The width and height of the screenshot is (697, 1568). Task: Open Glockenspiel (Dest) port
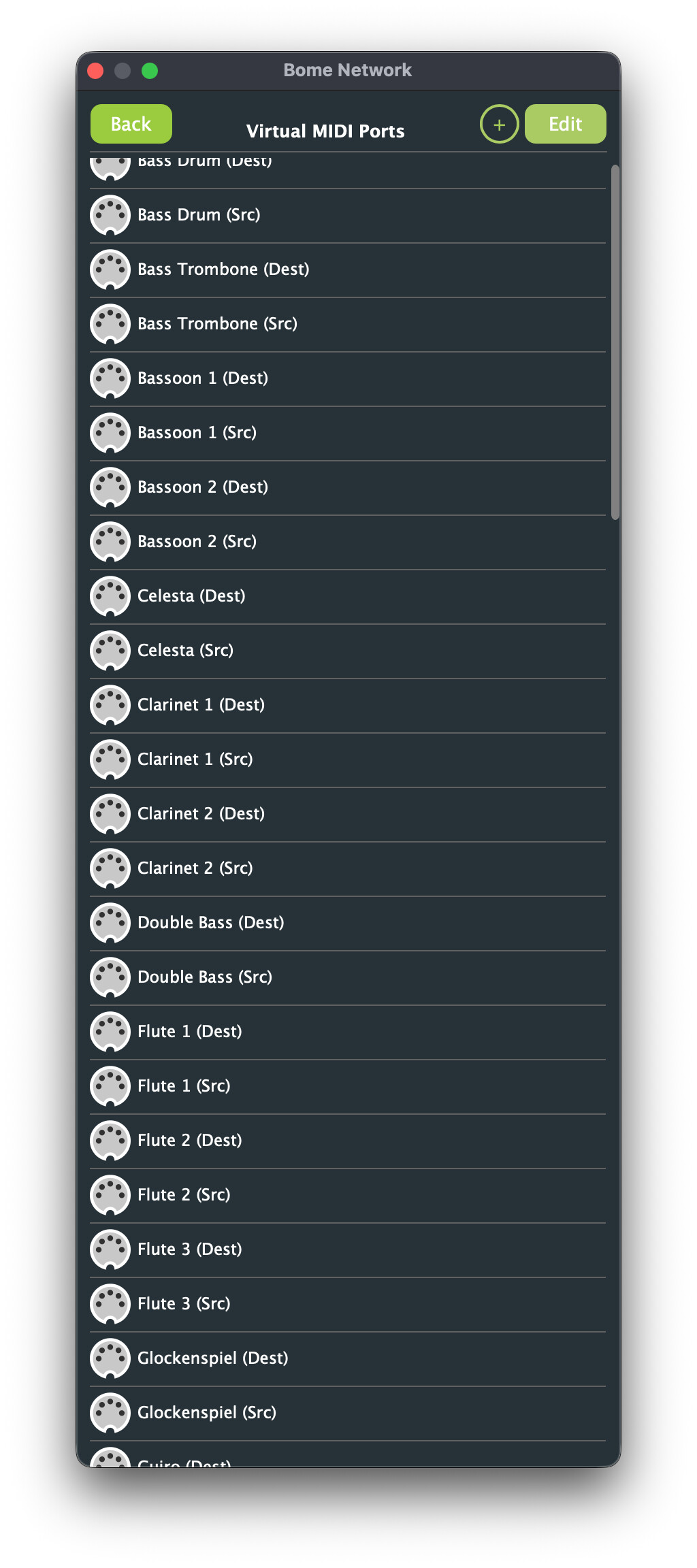click(x=212, y=1358)
